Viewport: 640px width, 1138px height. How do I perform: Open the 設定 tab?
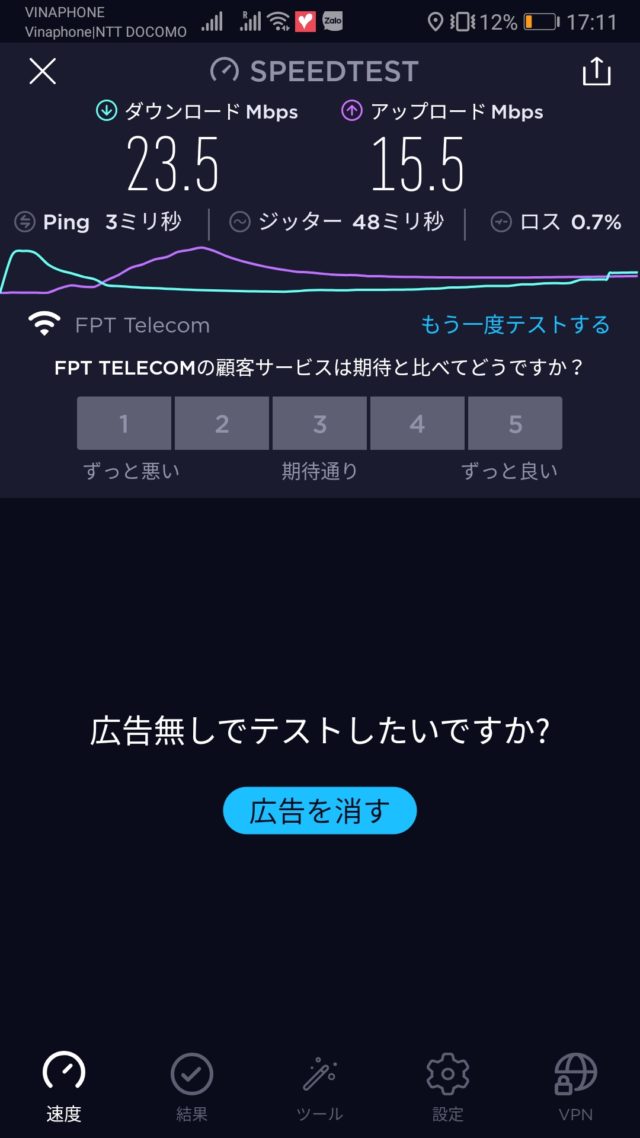448,1086
